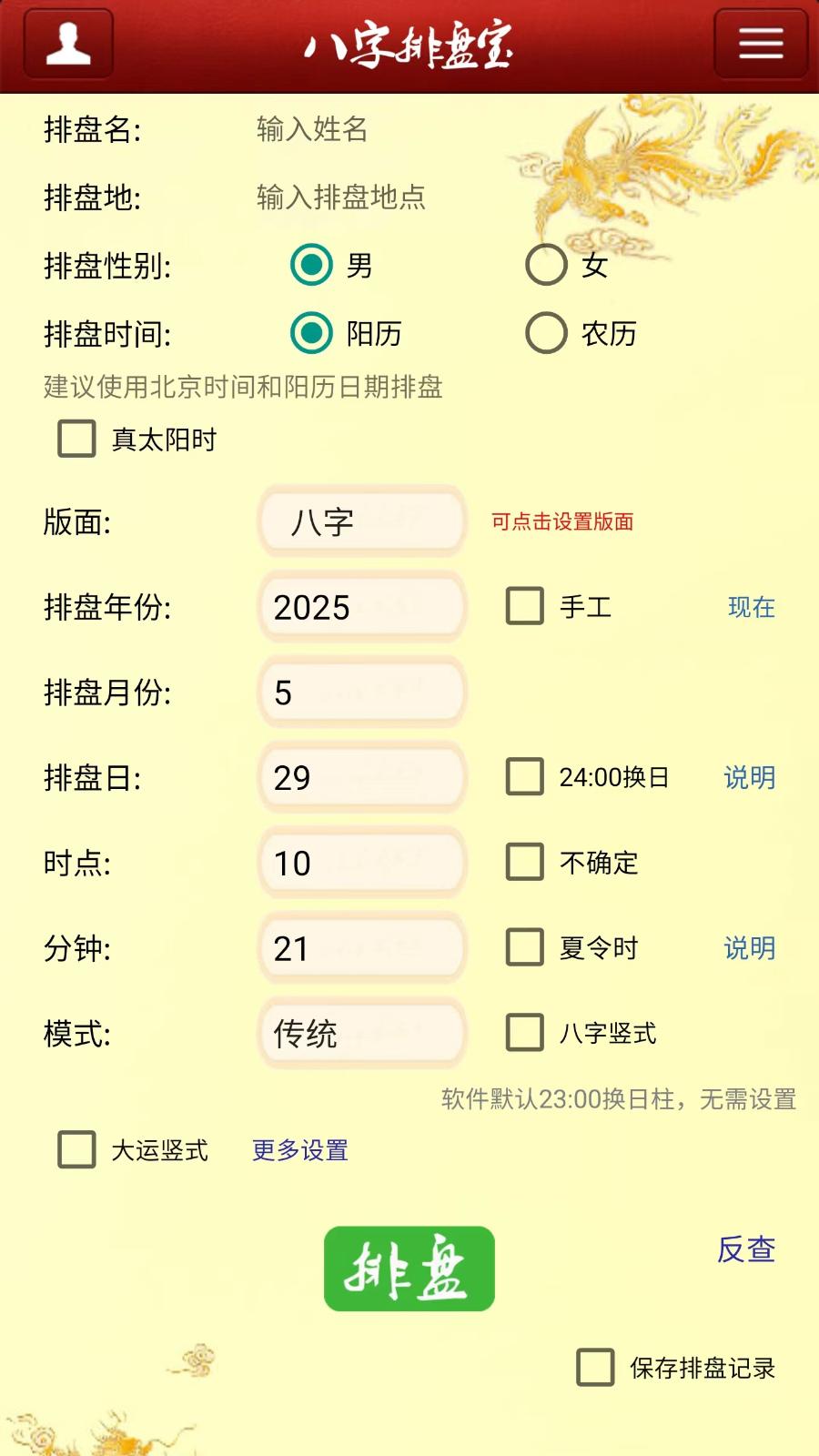The width and height of the screenshot is (819, 1456).
Task: Select the 女 gender radio button
Action: coord(547,266)
